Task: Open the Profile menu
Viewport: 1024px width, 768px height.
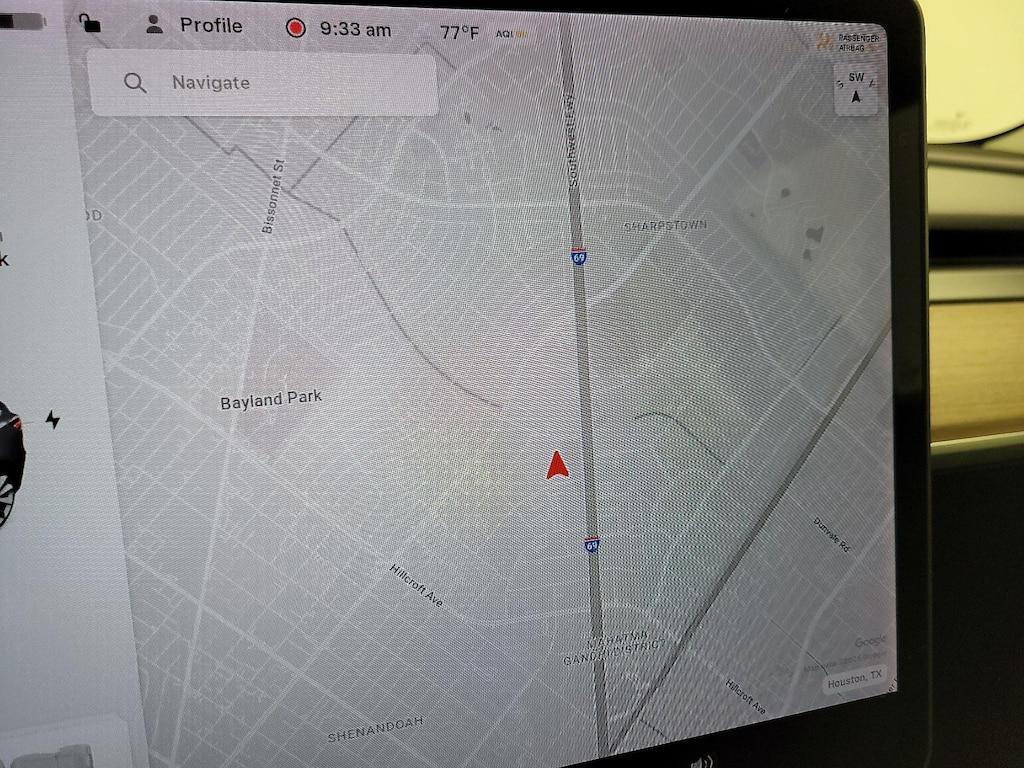Action: click(x=194, y=26)
